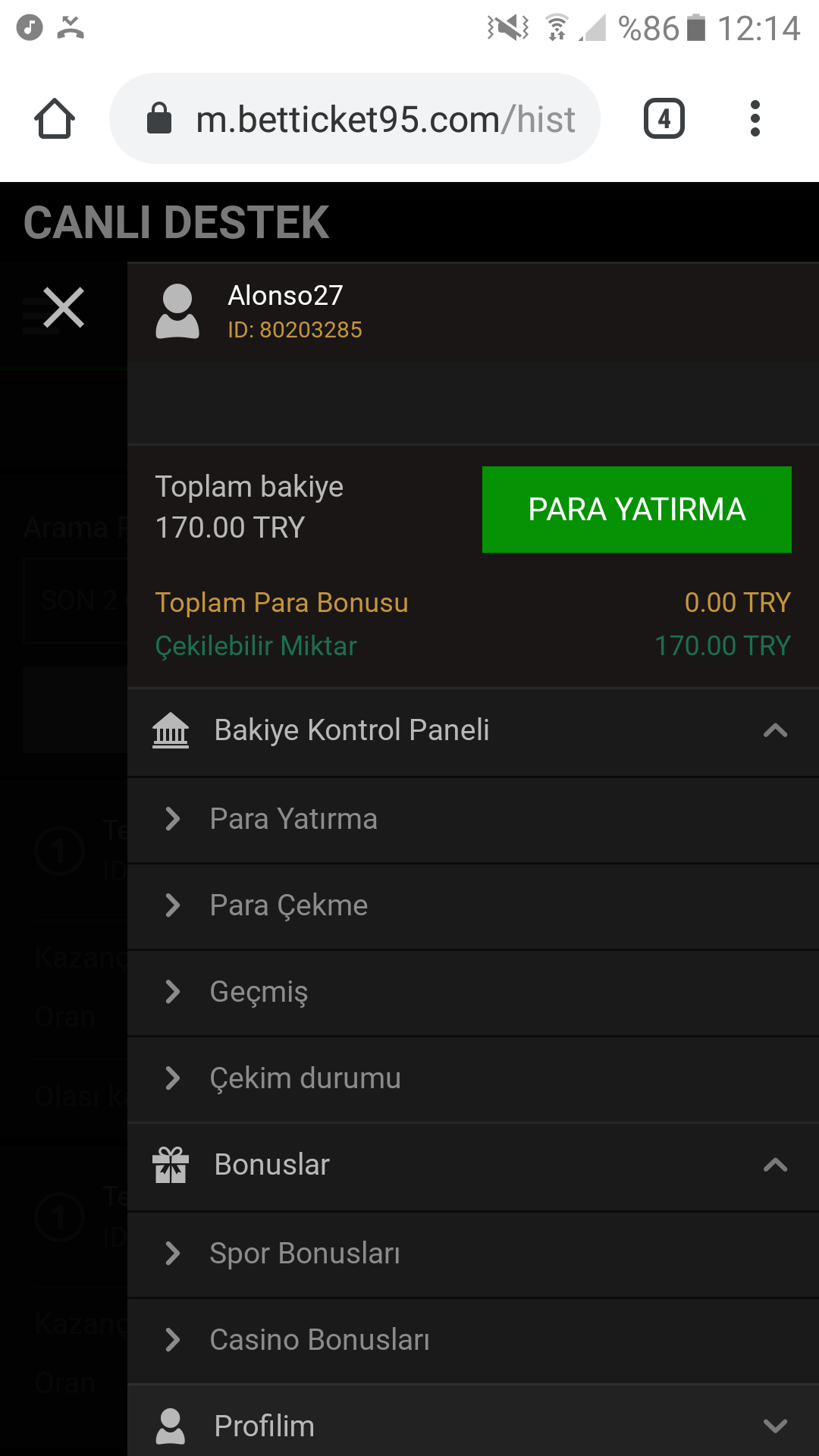Open Çekim durumu
This screenshot has width=819, height=1456.
(x=473, y=1079)
